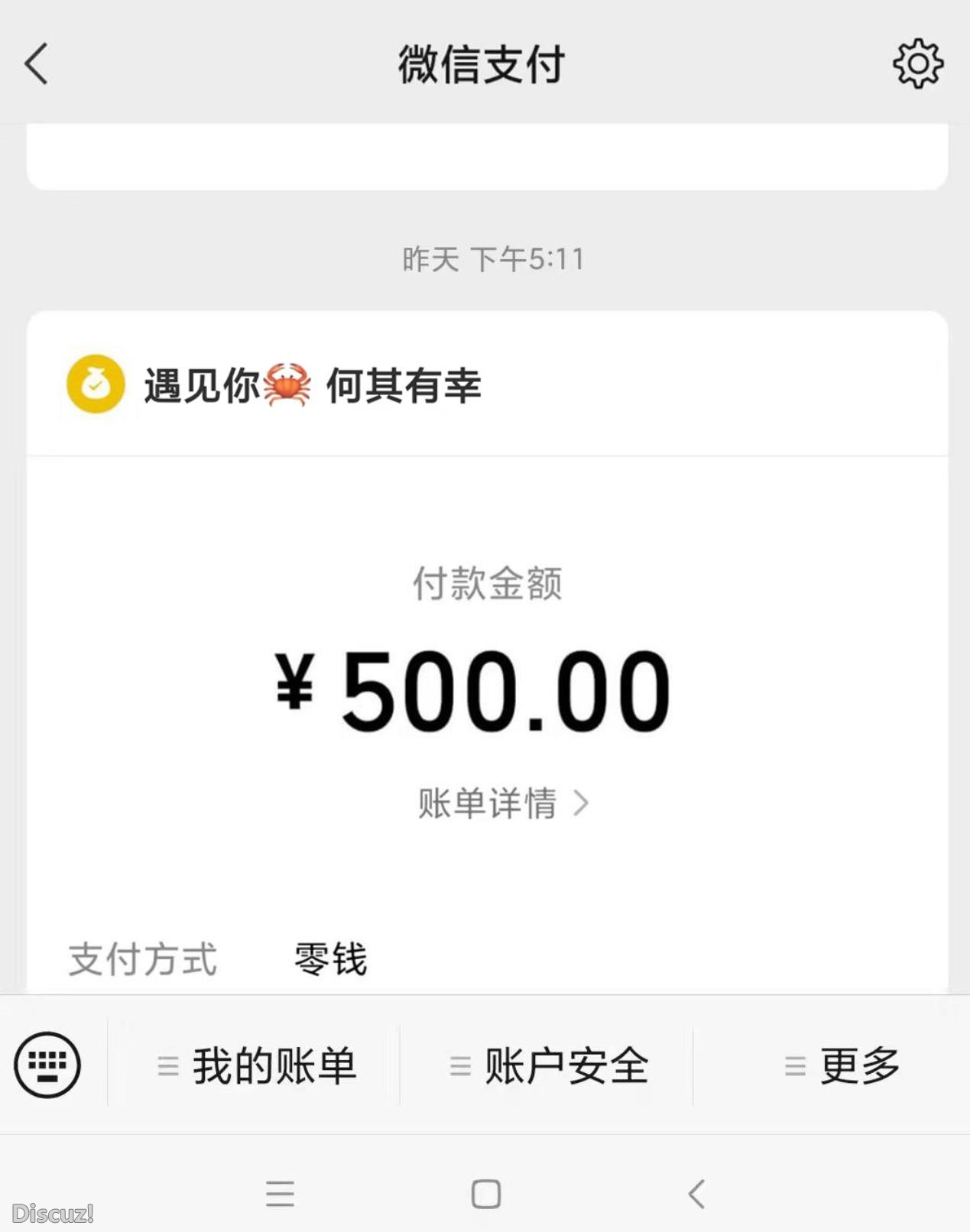This screenshot has height=1232, width=970.
Task: Open WeChat Pay settings via the gear icon
Action: [x=919, y=65]
